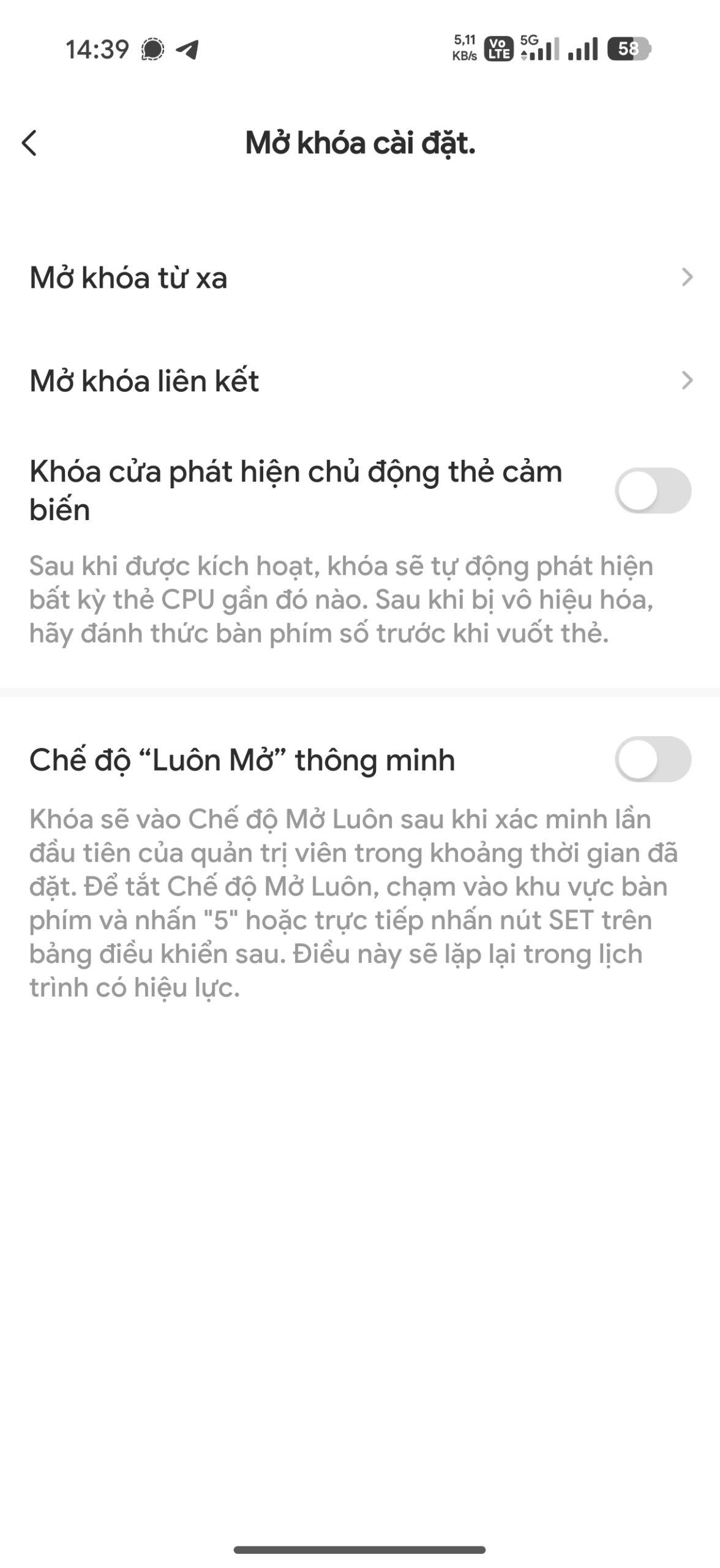Tap the battery indicator showing 58

point(629,48)
